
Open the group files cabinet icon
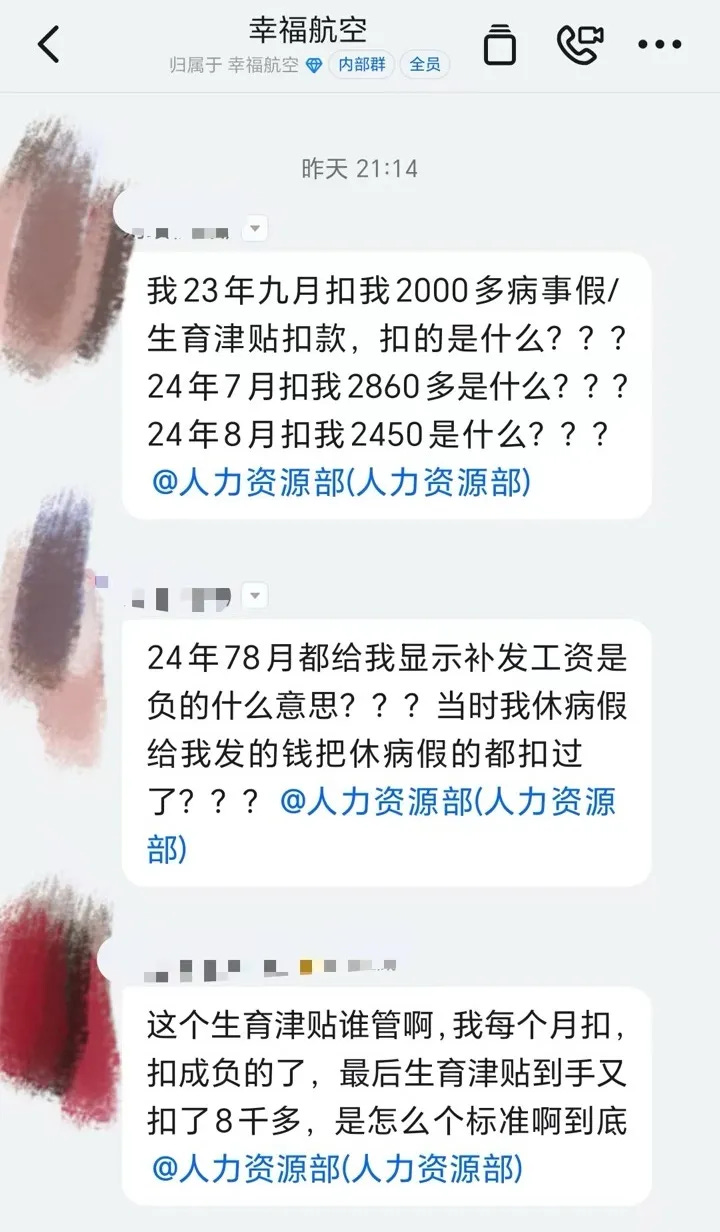pyautogui.click(x=499, y=45)
